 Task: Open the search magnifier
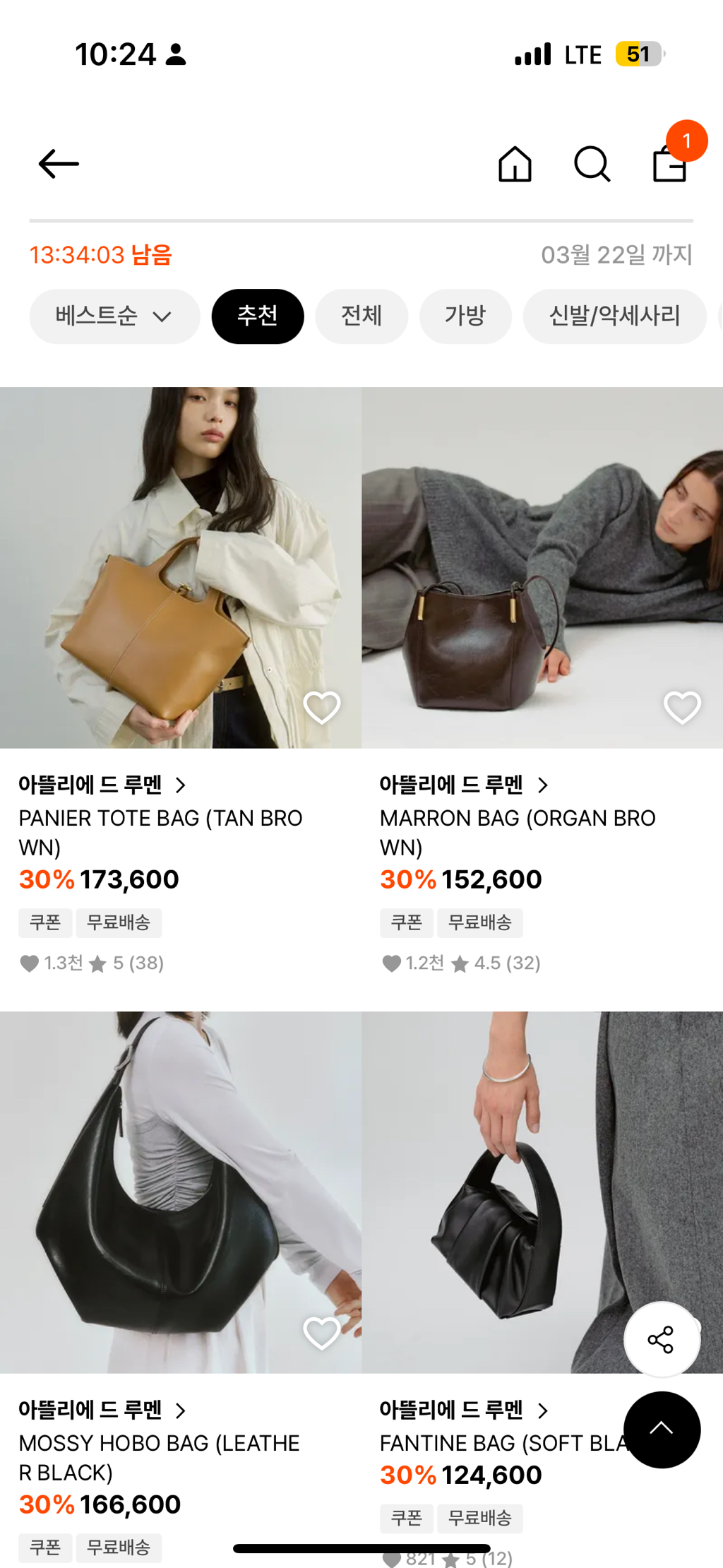[x=592, y=164]
